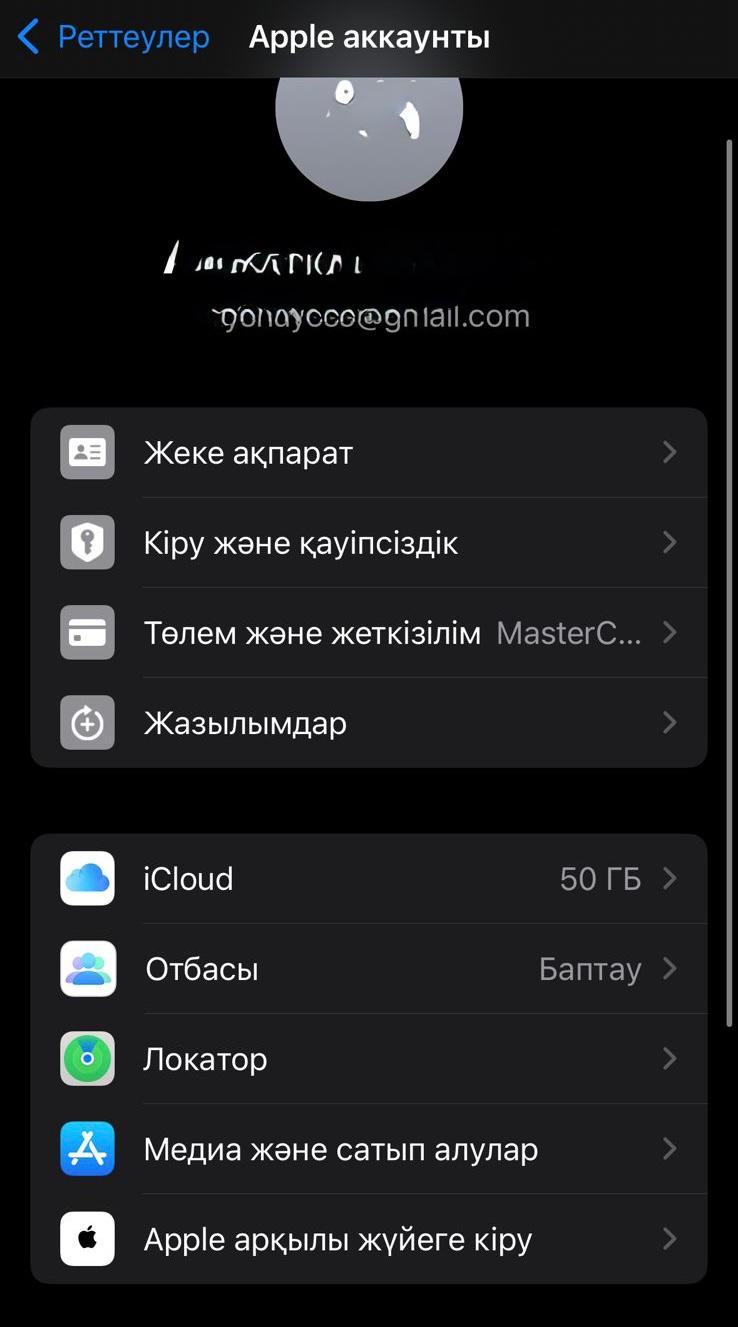Open Төлем және жеткізілім
Viewport: 738px width, 1327px height.
tap(369, 633)
